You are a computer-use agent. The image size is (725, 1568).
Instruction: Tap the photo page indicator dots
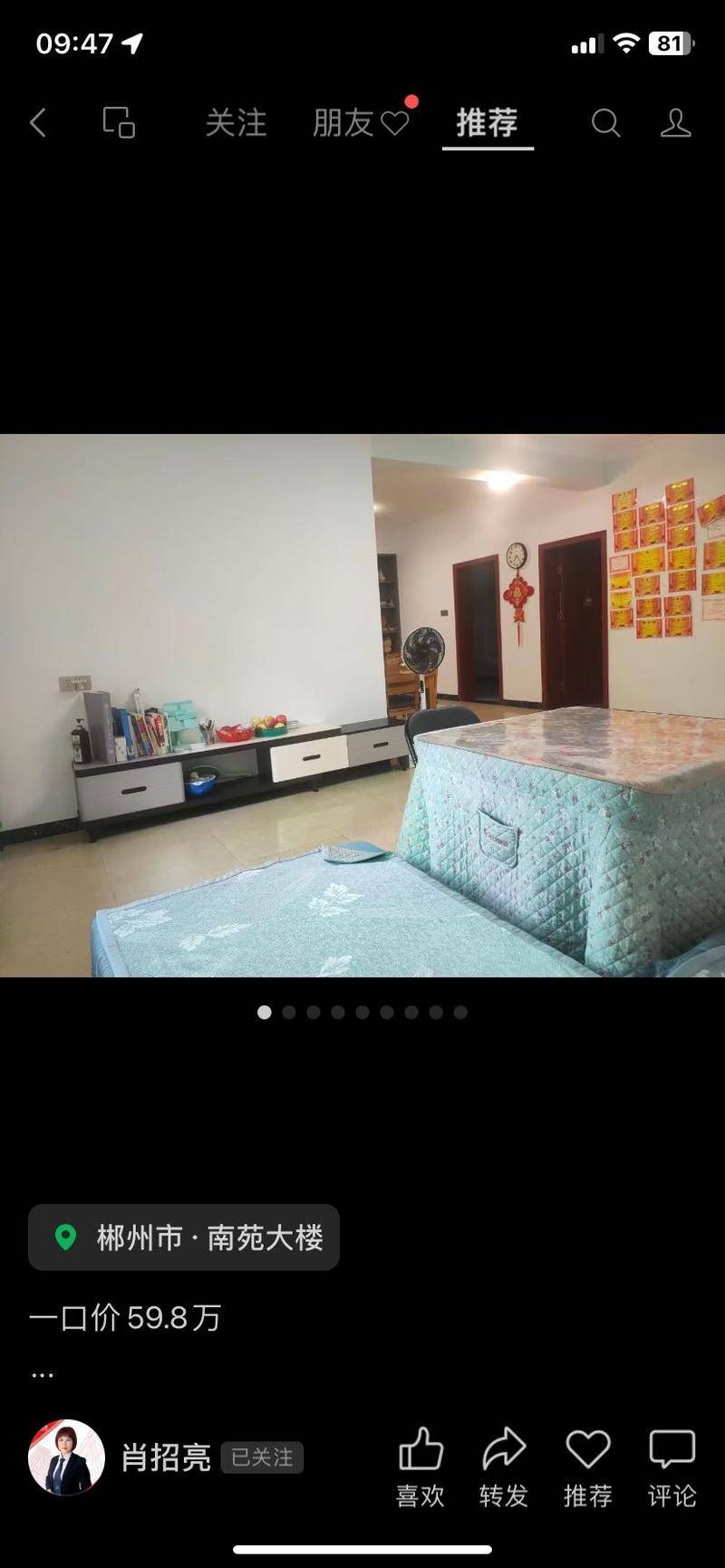coord(362,1012)
